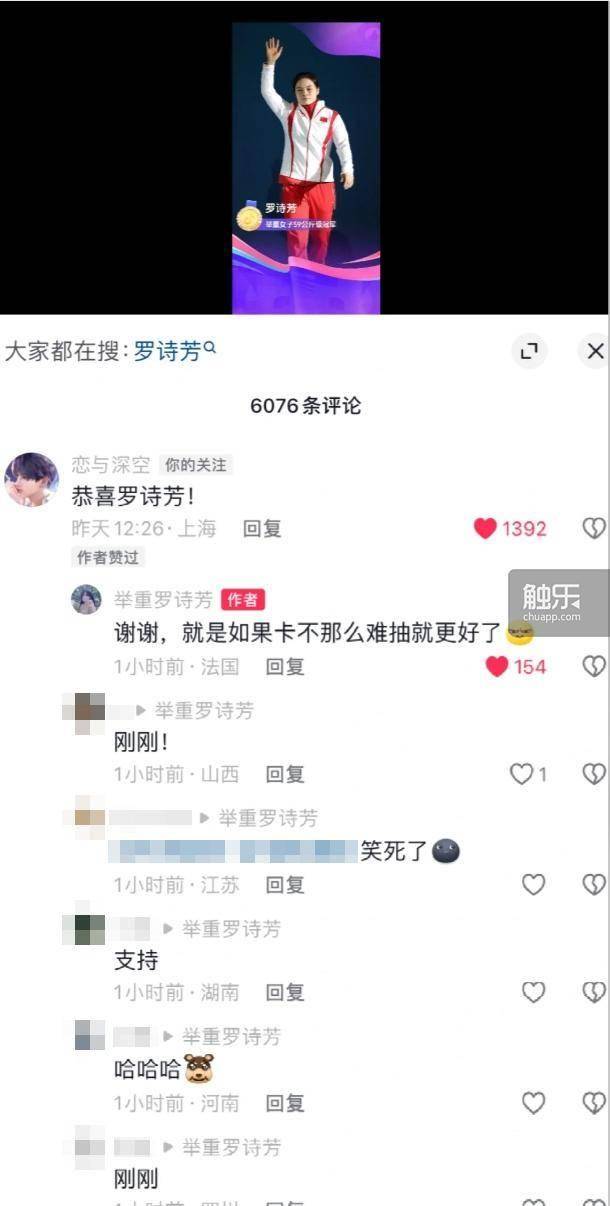Like 举重罗诗芳's author reply
This screenshot has height=1206, width=610.
pyautogui.click(x=497, y=666)
